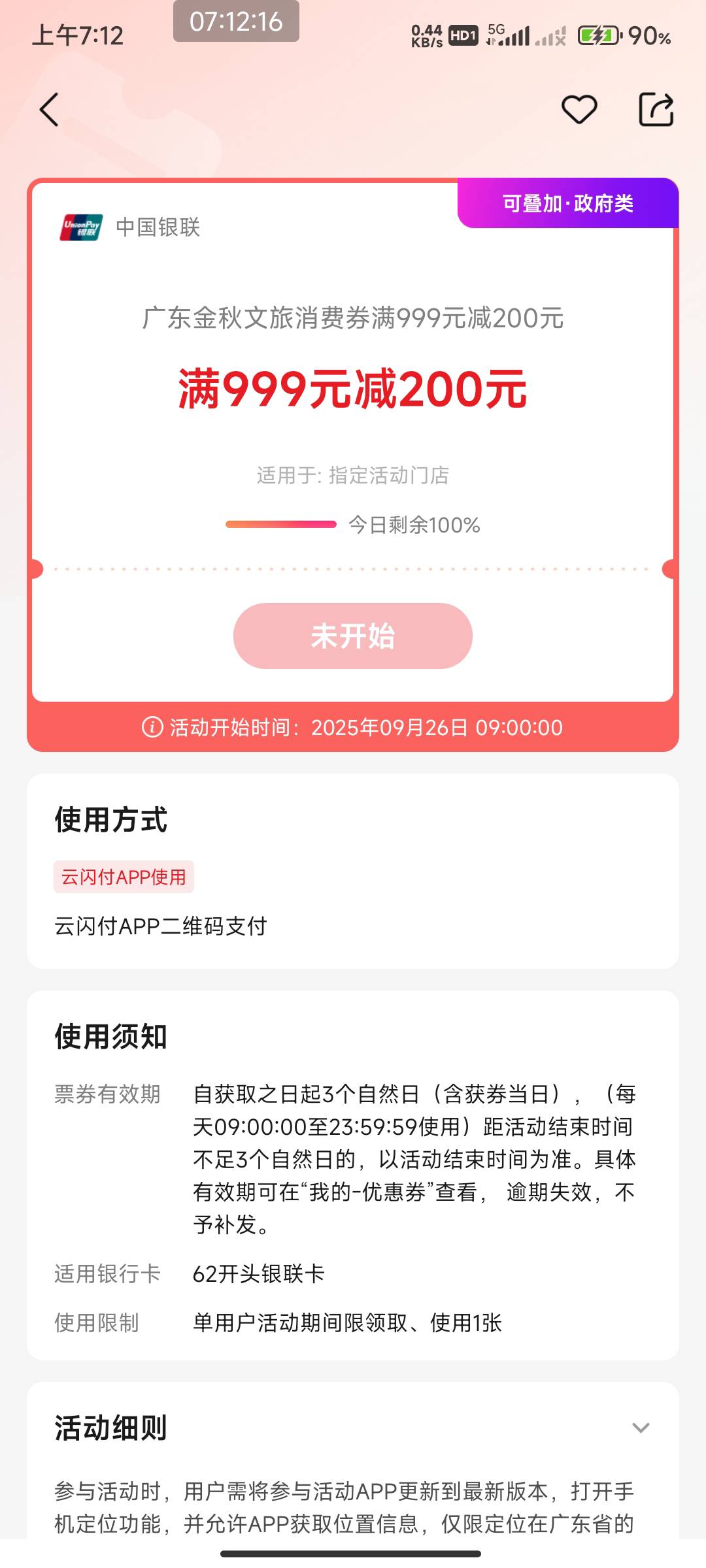Viewport: 706px width, 1568px height.
Task: Favorite this coupon with the heart icon
Action: pyautogui.click(x=579, y=109)
